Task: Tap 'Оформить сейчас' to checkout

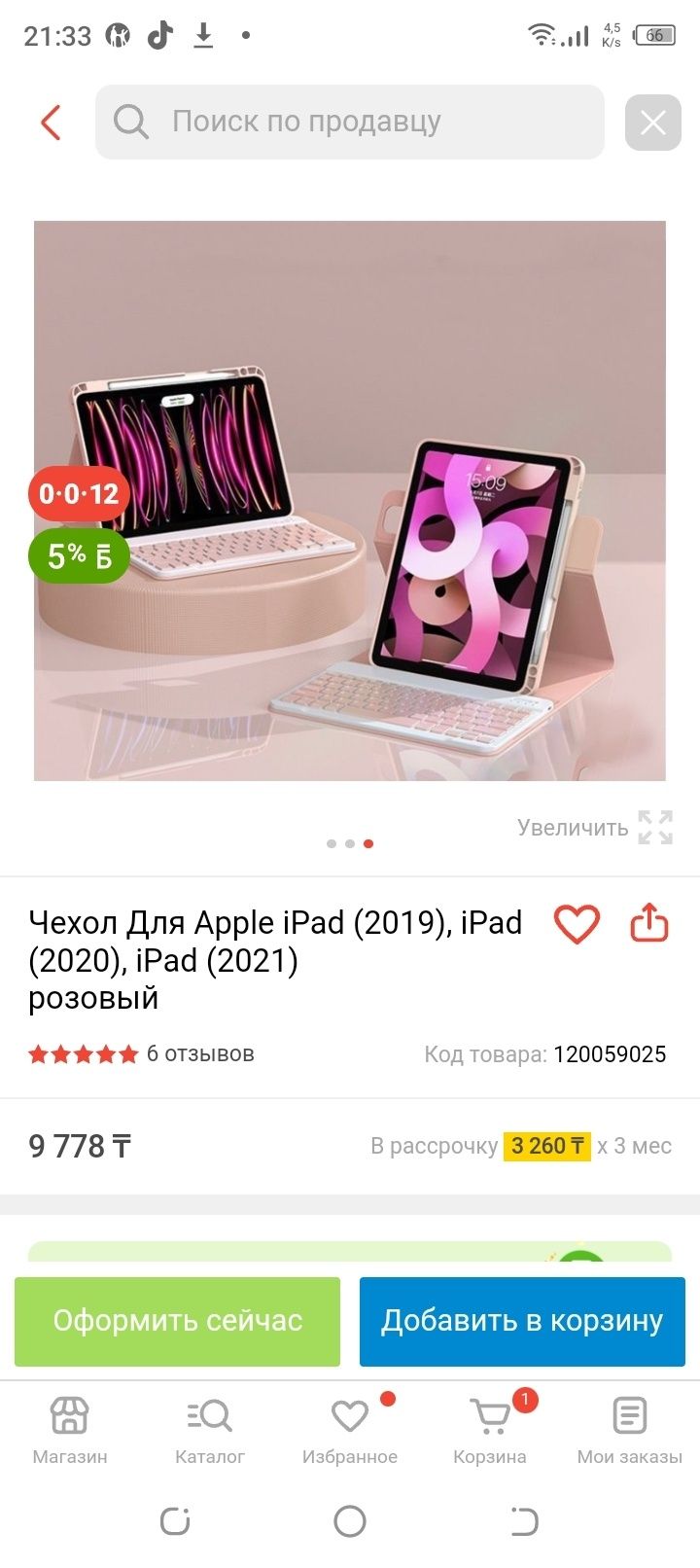Action: (177, 1321)
